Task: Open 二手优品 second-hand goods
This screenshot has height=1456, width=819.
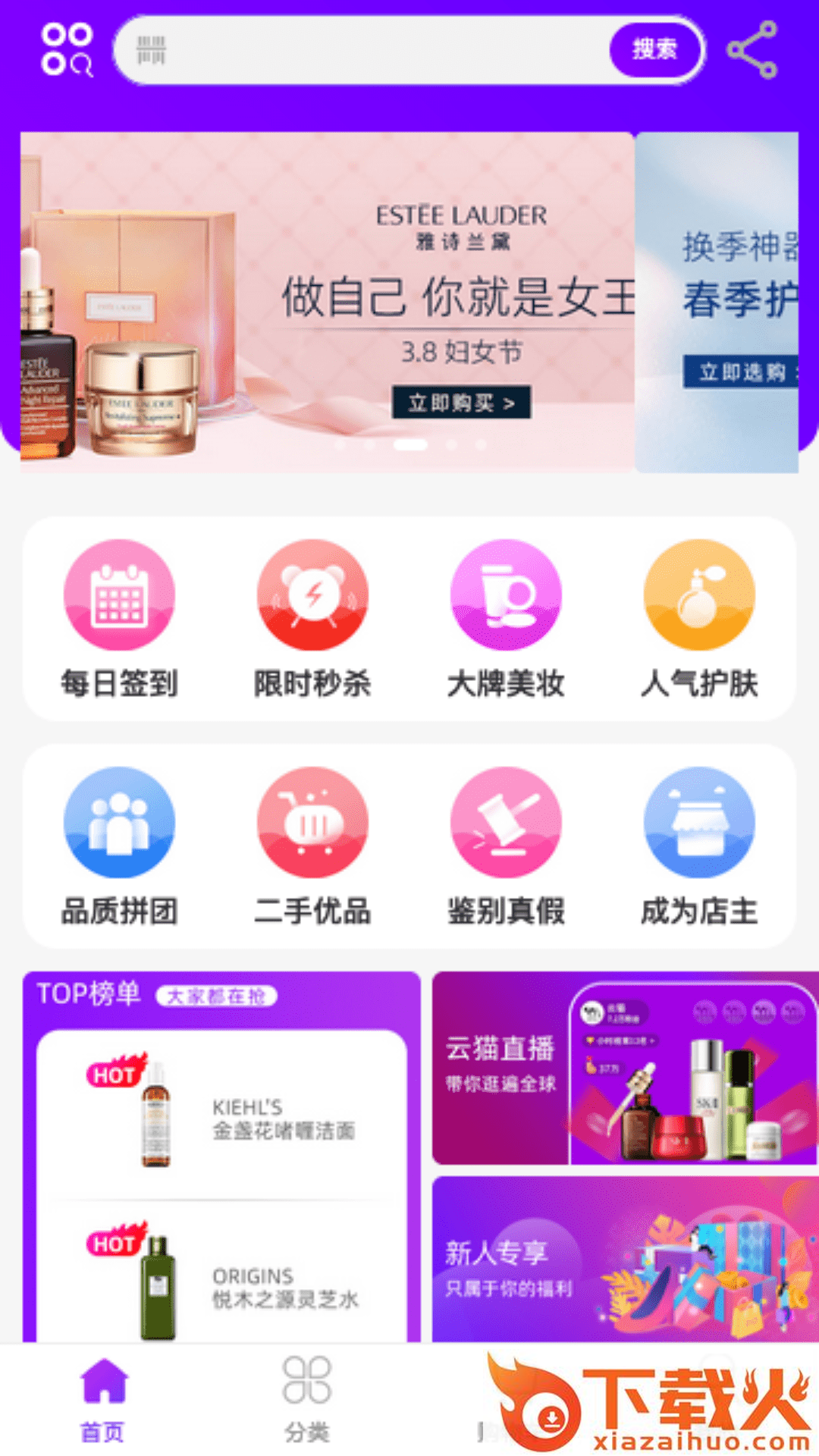Action: point(312,846)
